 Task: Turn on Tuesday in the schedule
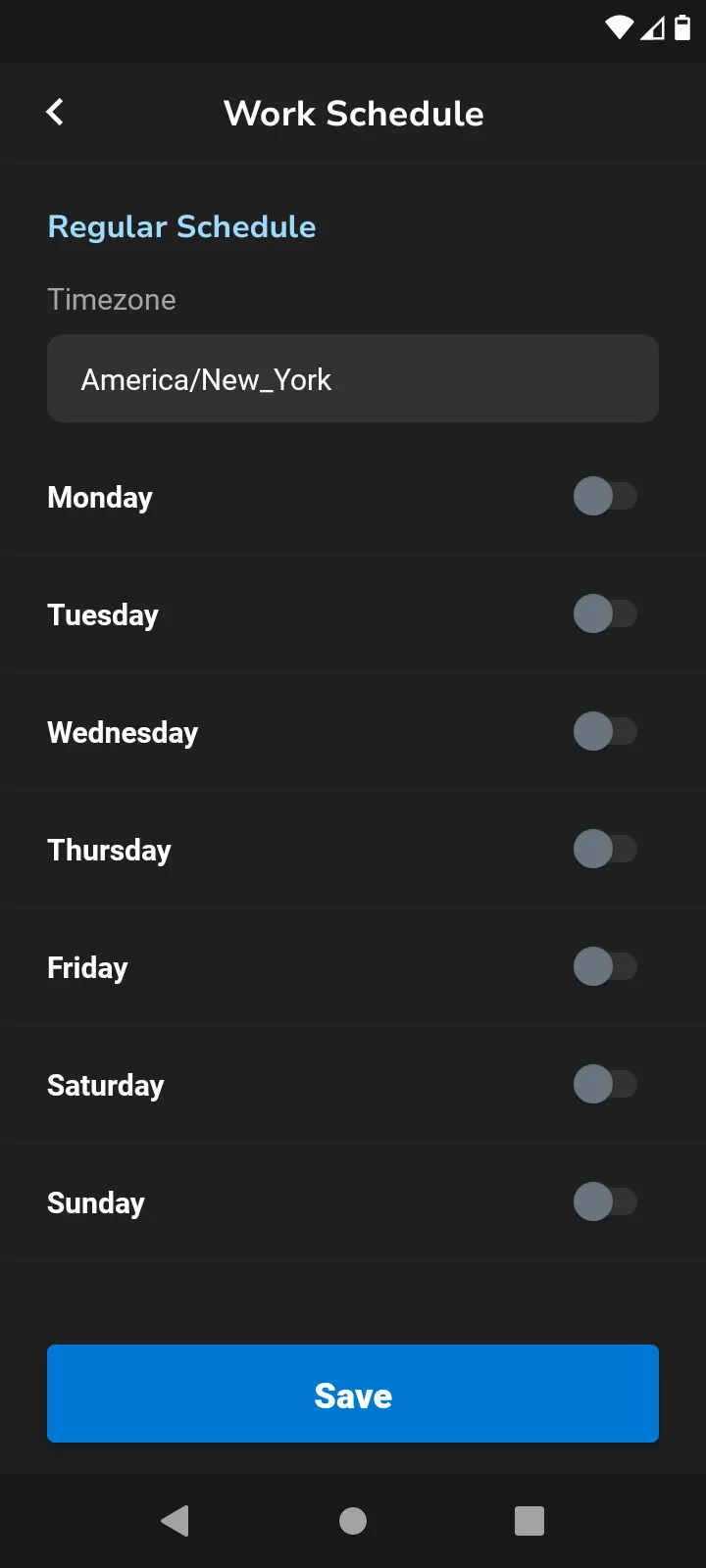(605, 614)
